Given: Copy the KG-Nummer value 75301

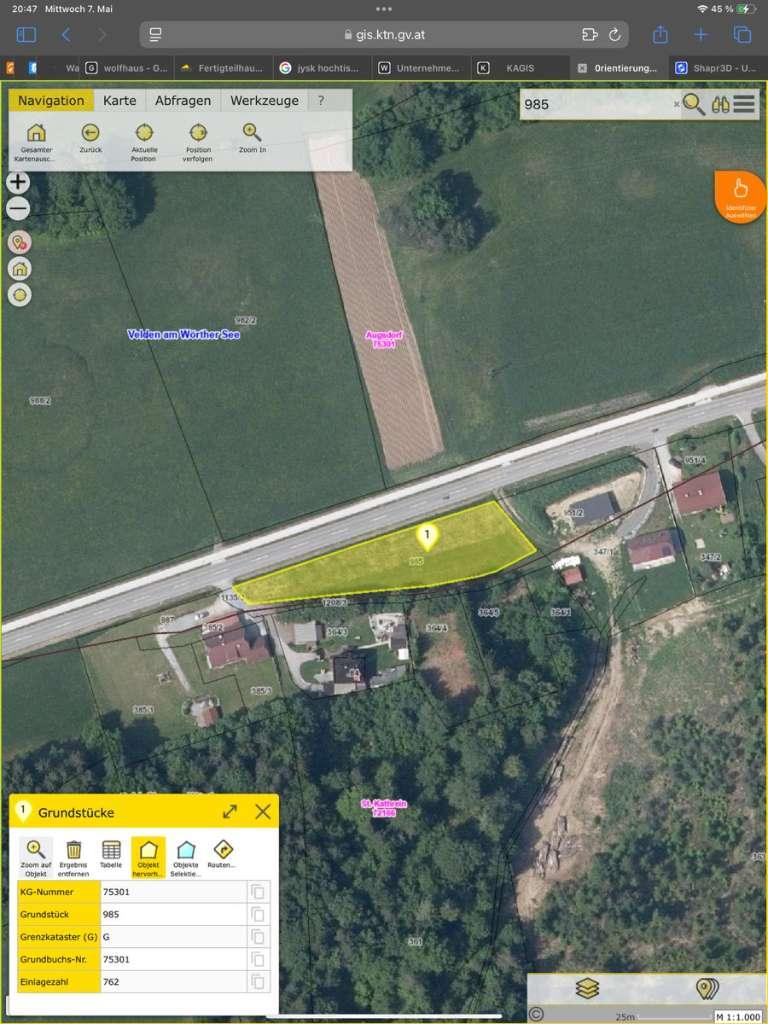Looking at the screenshot, I should pyautogui.click(x=258, y=892).
